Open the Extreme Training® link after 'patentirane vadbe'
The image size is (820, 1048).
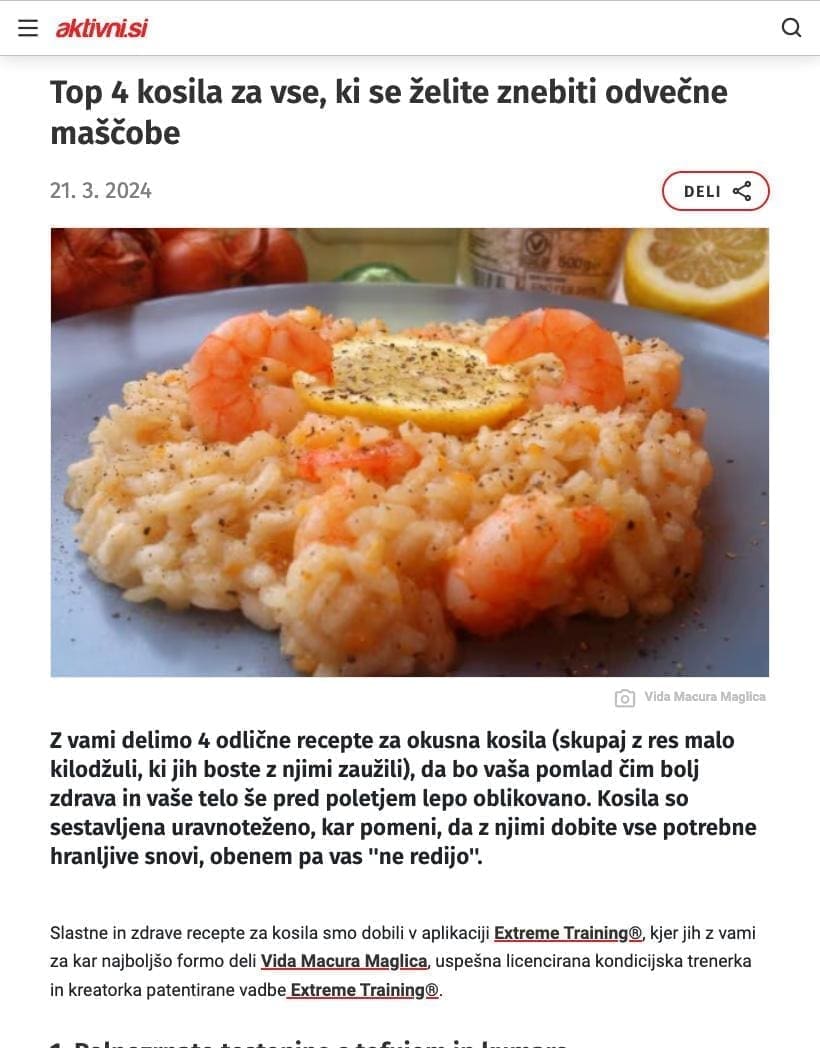click(x=365, y=990)
